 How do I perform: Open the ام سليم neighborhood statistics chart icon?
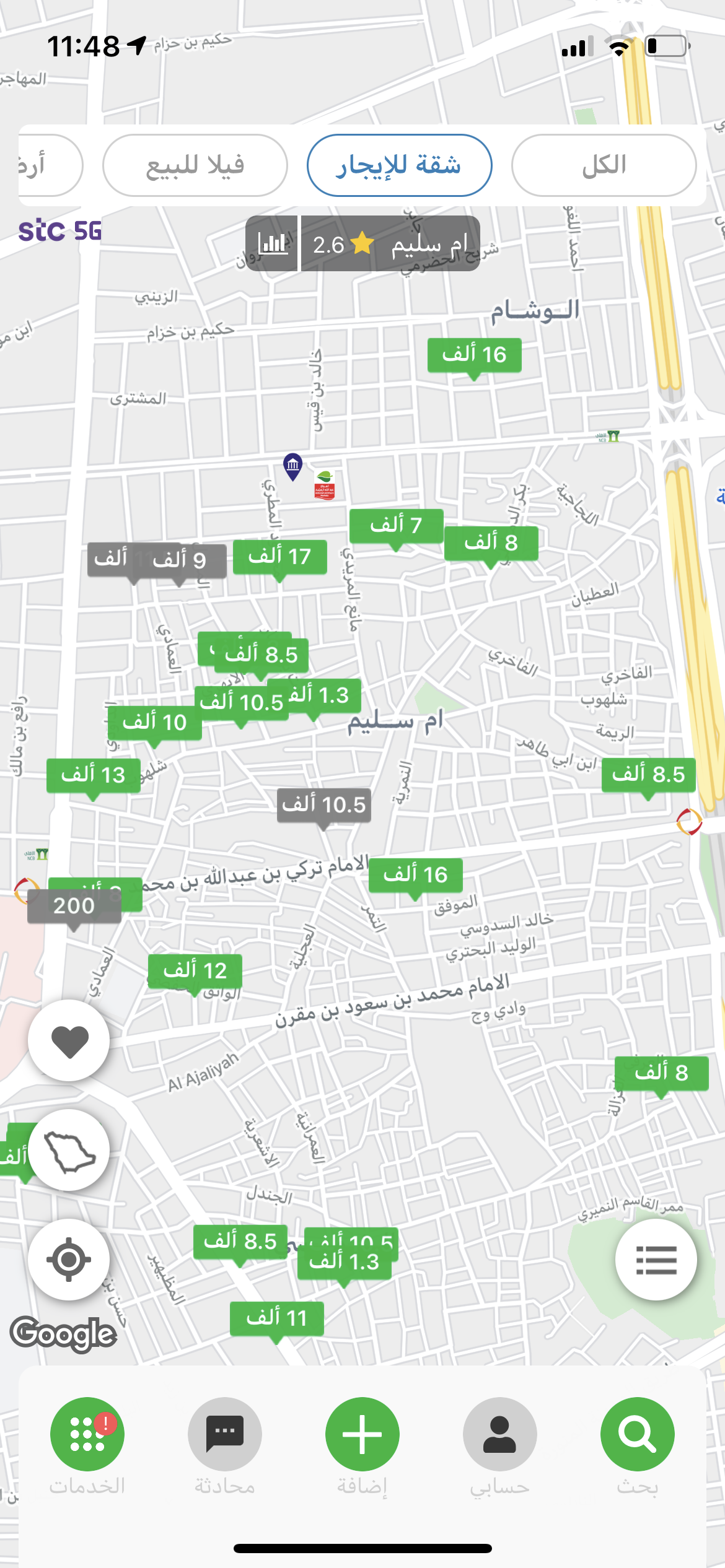tap(273, 244)
